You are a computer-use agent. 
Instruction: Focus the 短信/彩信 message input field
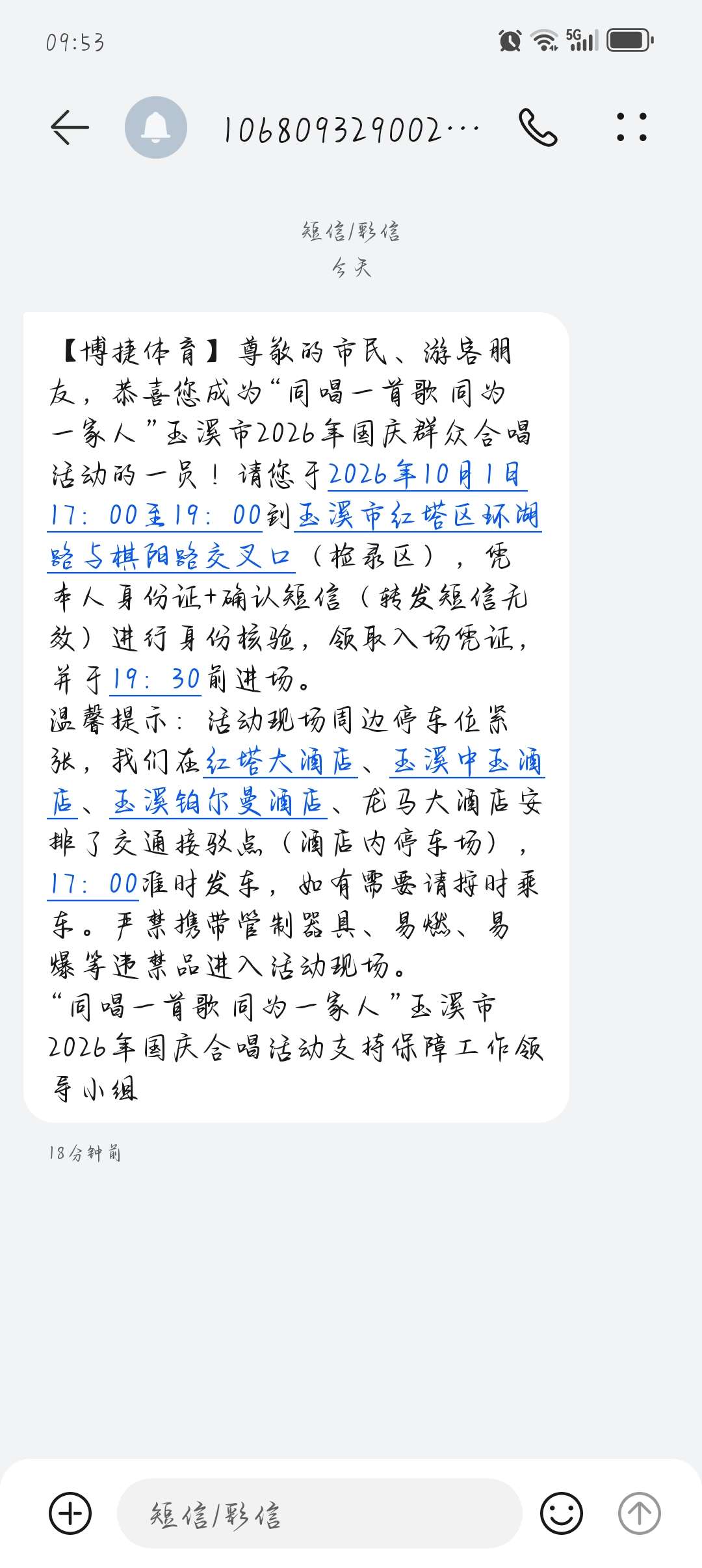coord(319,1513)
